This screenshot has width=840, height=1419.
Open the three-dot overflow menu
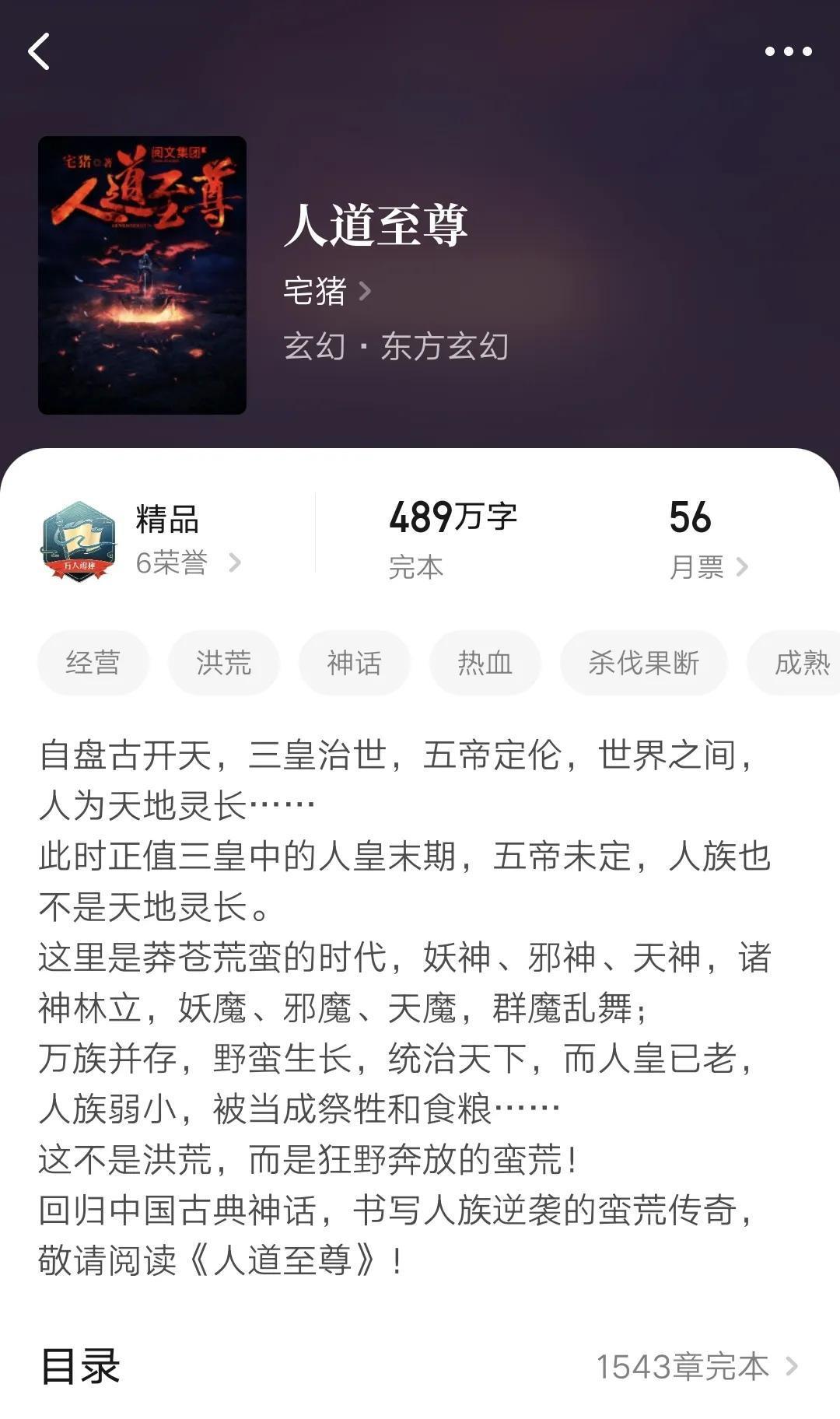click(788, 51)
